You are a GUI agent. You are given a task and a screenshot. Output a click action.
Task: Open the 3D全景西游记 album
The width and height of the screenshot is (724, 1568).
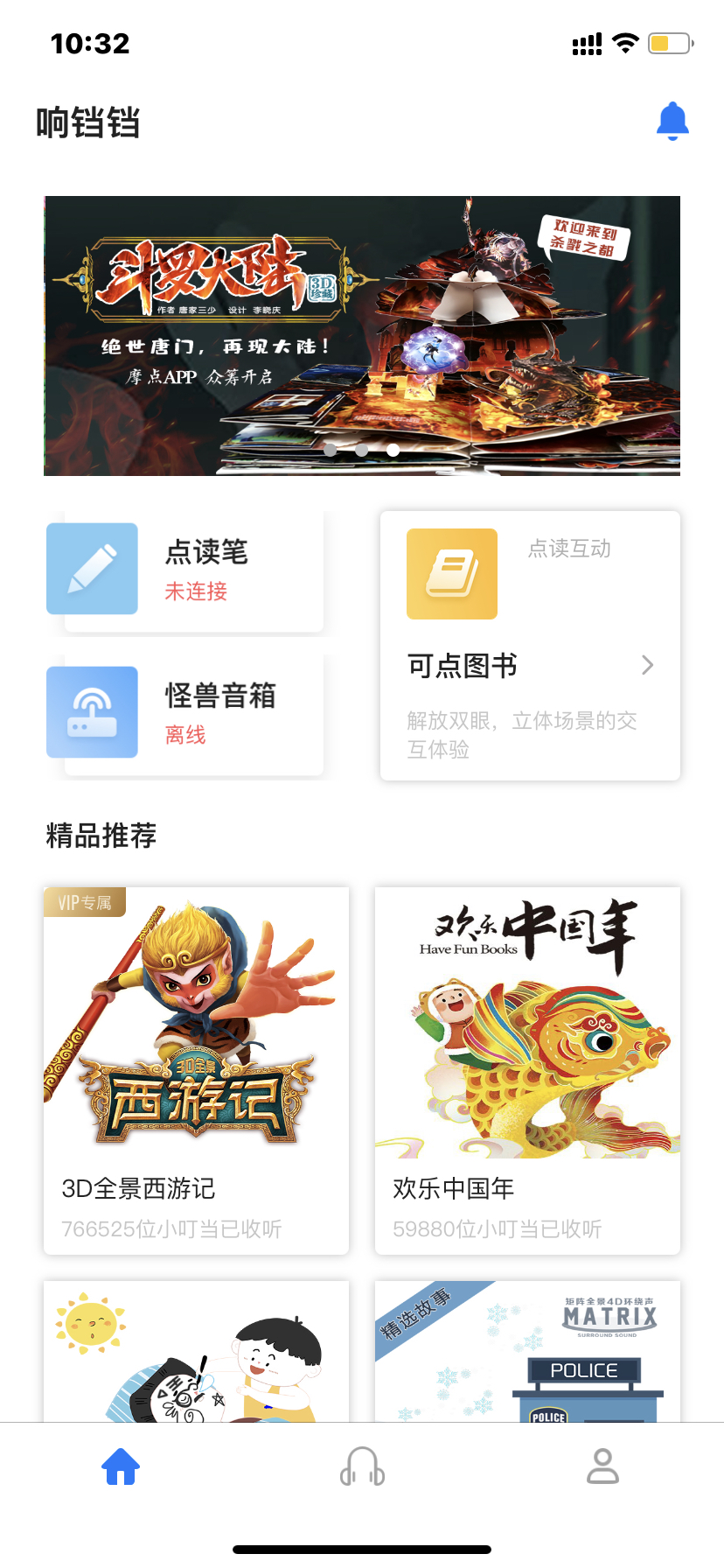coord(196,1071)
